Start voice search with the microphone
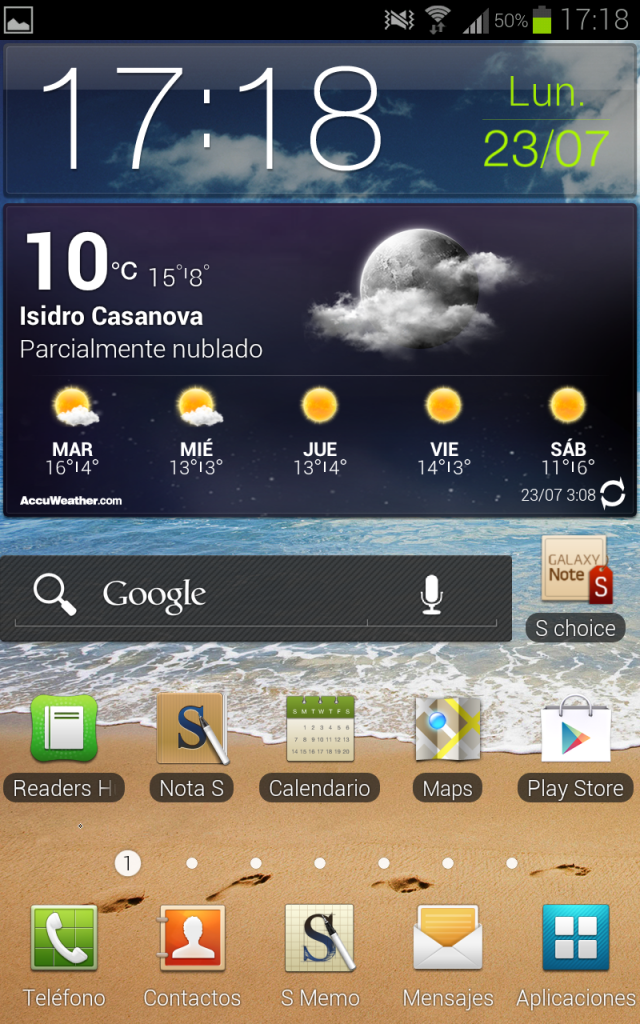This screenshot has height=1024, width=640. click(x=431, y=595)
